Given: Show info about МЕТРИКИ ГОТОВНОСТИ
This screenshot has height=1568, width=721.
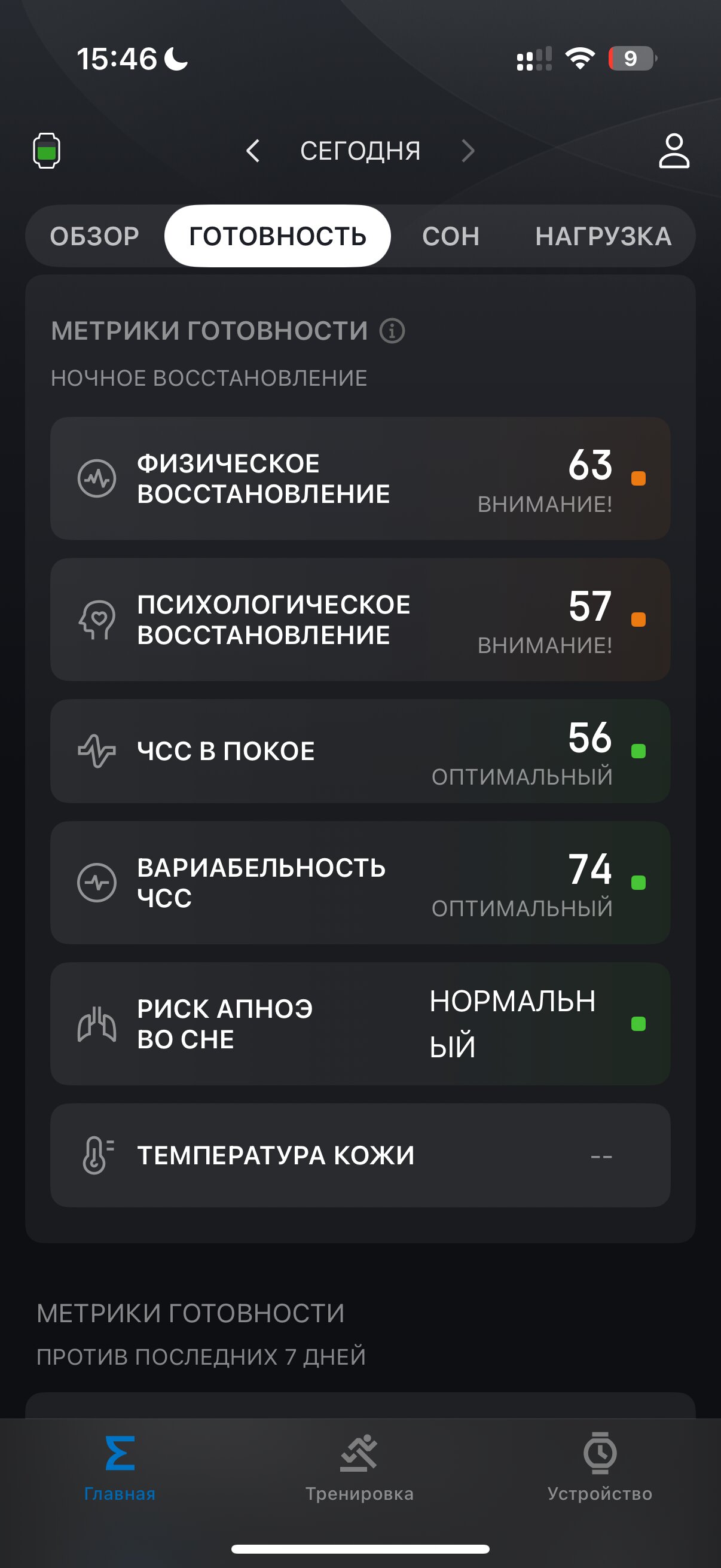Looking at the screenshot, I should [x=392, y=331].
